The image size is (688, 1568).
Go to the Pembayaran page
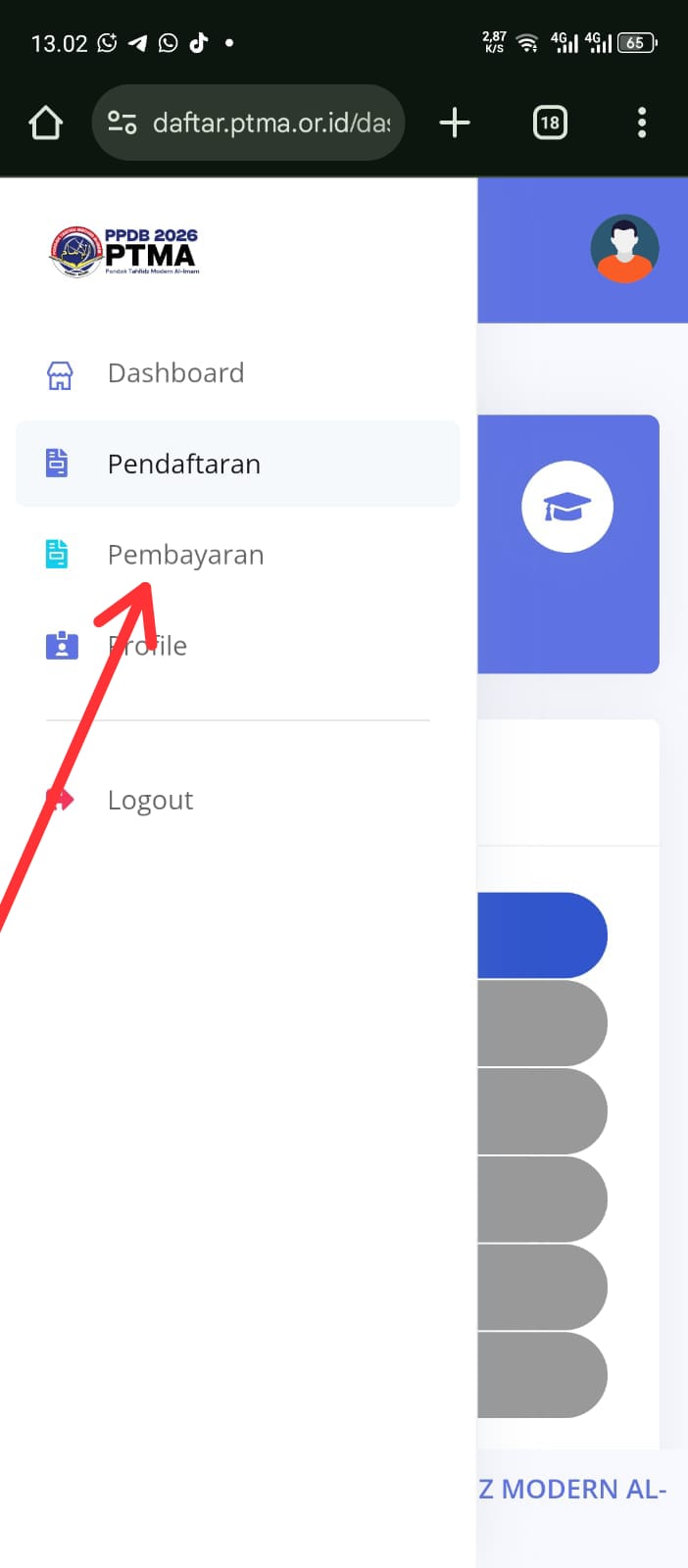[x=185, y=555]
